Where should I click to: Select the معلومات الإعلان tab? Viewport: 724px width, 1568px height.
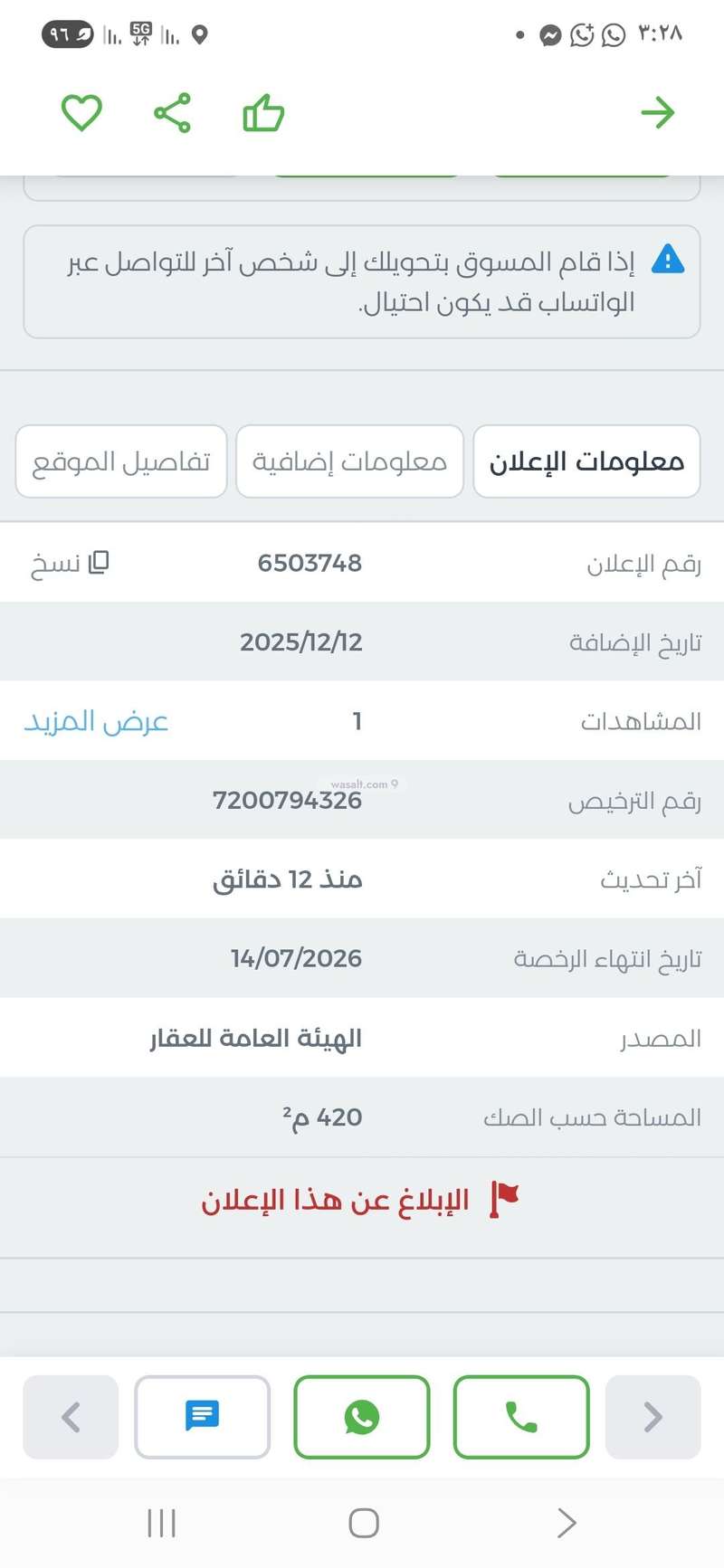click(x=586, y=461)
